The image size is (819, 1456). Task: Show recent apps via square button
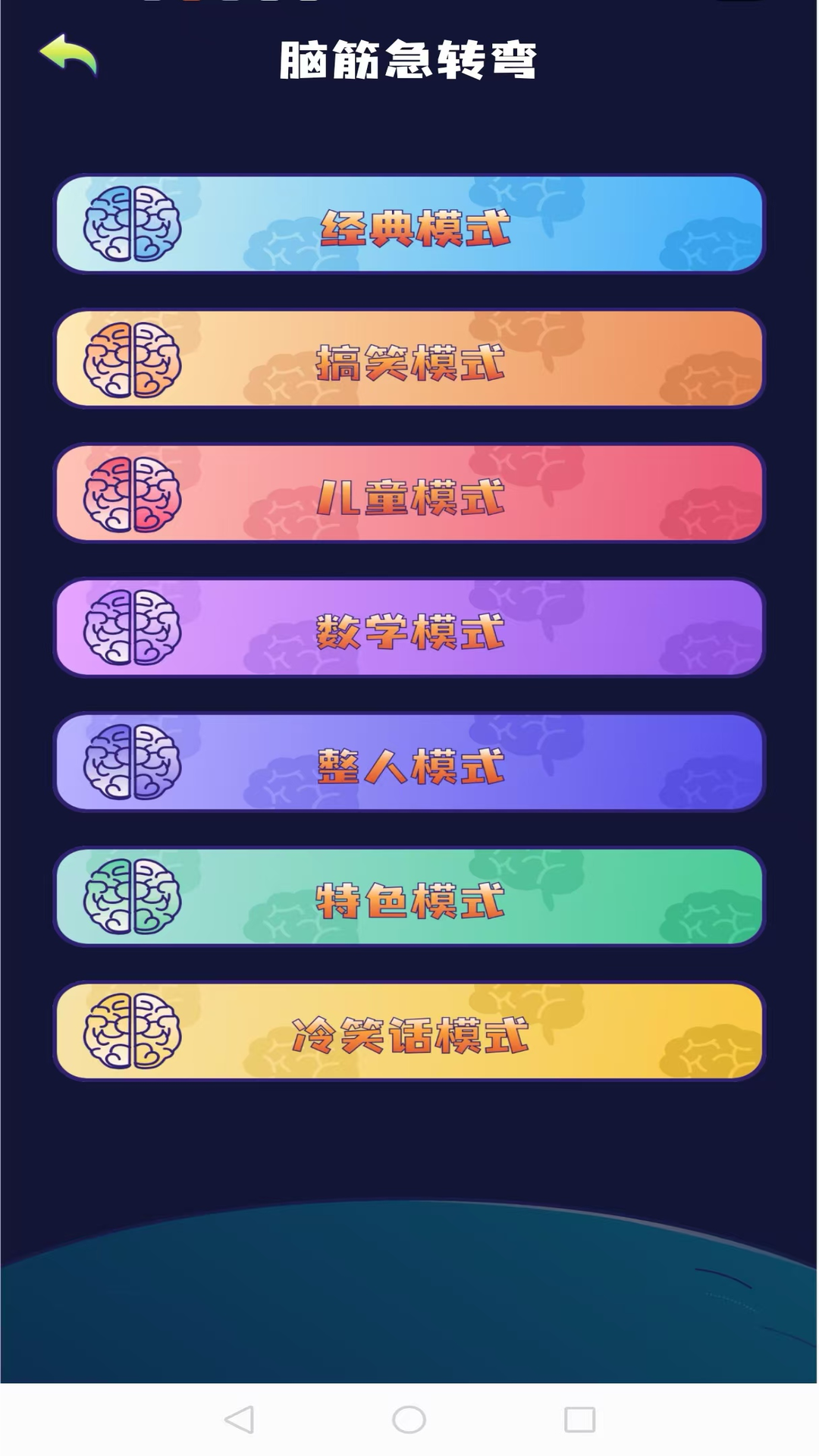[579, 1420]
